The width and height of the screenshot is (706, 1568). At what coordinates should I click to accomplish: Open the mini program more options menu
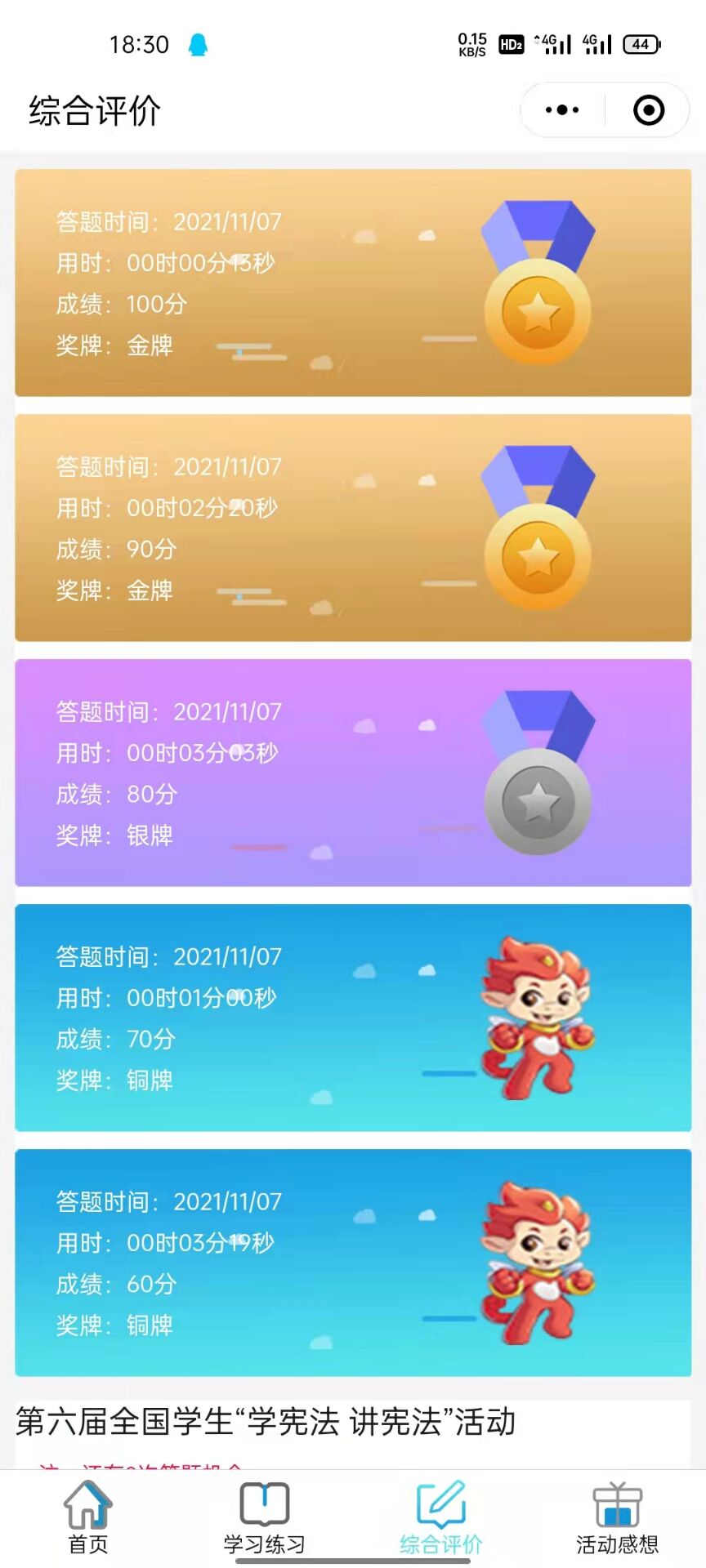562,109
